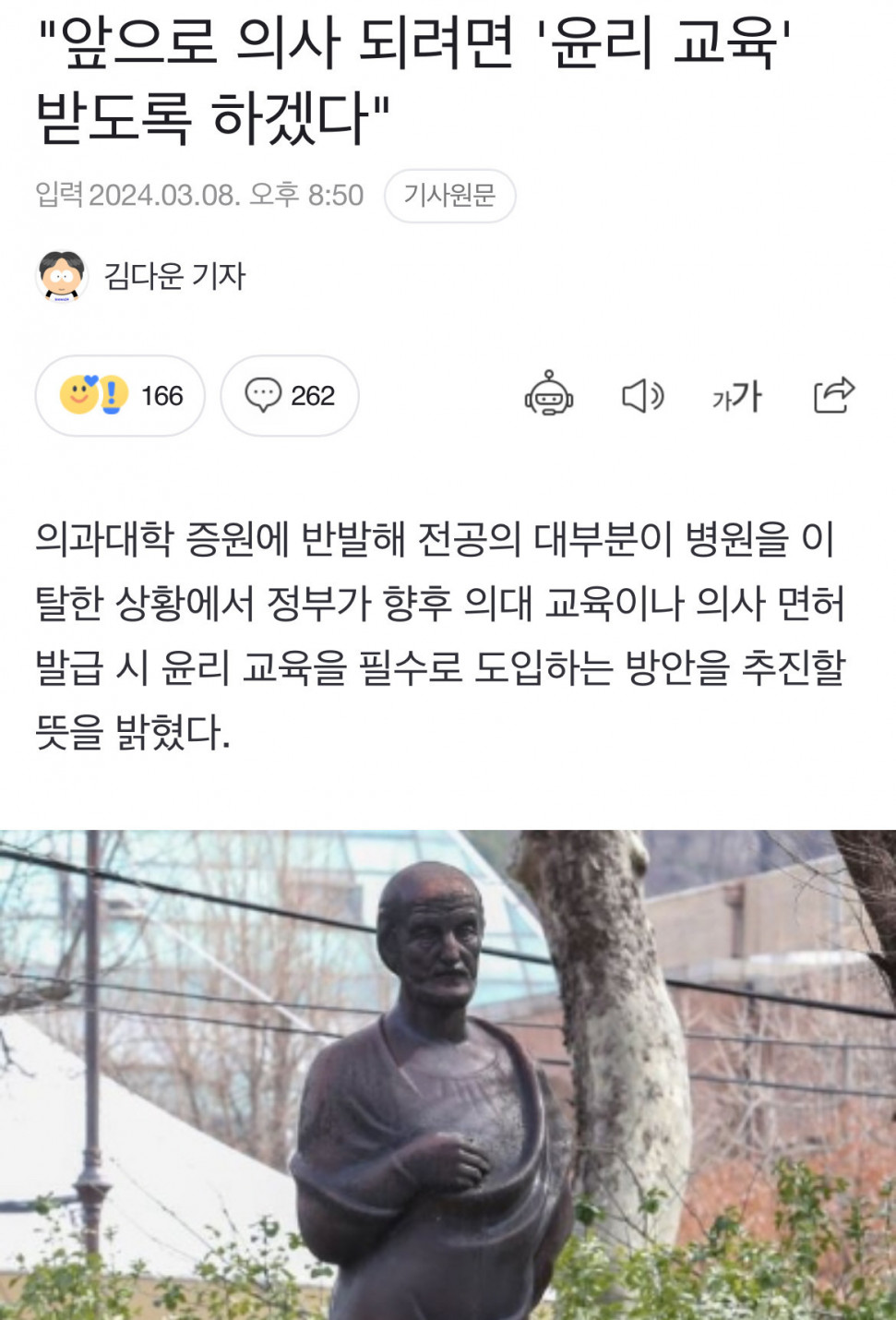Image resolution: width=896 pixels, height=1320 pixels.
Task: Share this article
Action: [x=833, y=395]
